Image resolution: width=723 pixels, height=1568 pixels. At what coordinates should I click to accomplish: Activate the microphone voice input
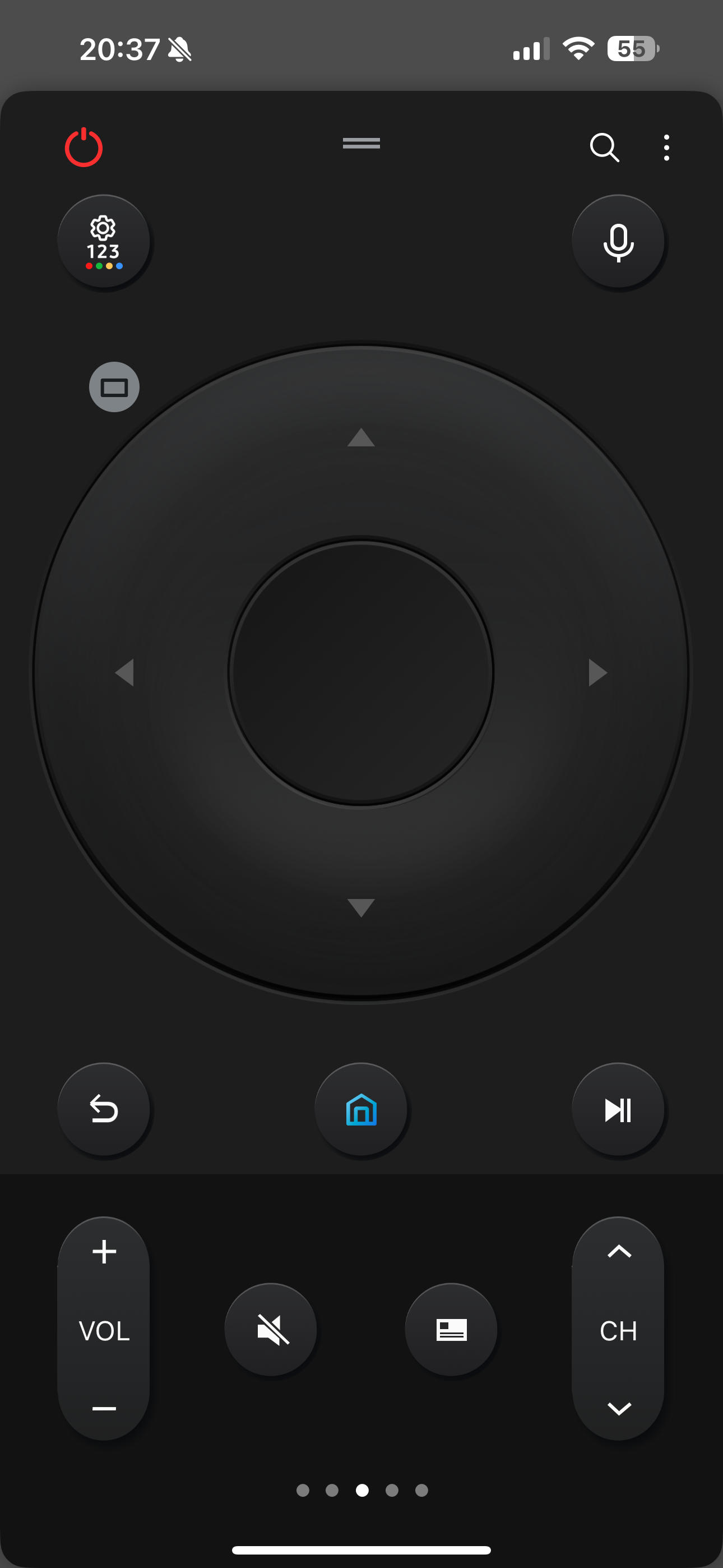618,241
